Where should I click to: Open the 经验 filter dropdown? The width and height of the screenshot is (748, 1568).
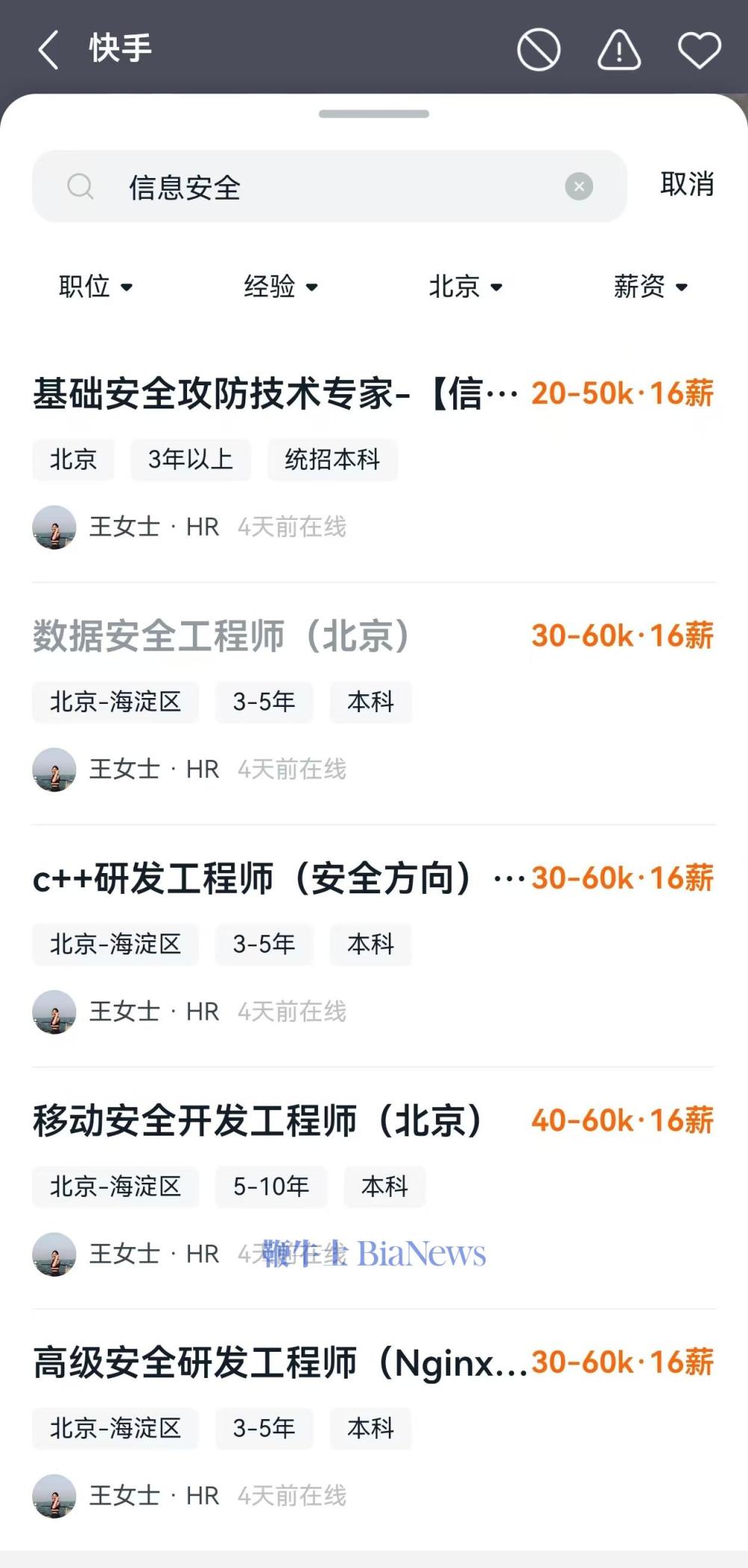pos(280,287)
